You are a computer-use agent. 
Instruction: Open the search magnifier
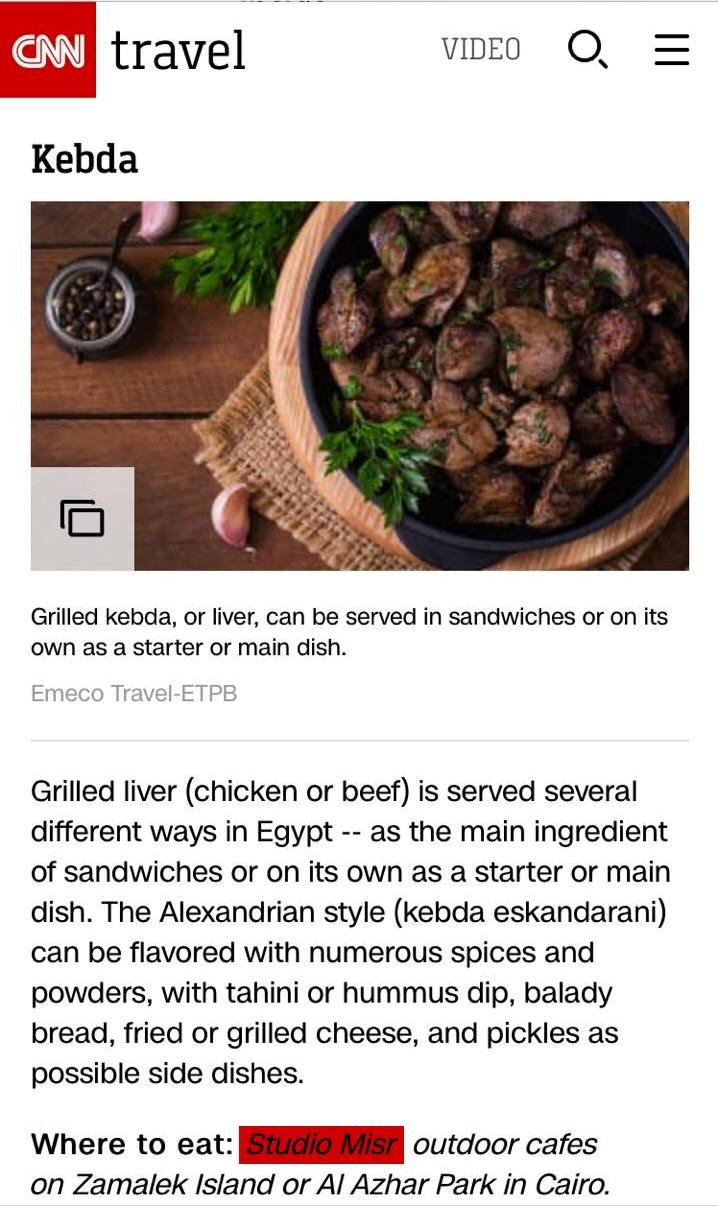pos(587,49)
